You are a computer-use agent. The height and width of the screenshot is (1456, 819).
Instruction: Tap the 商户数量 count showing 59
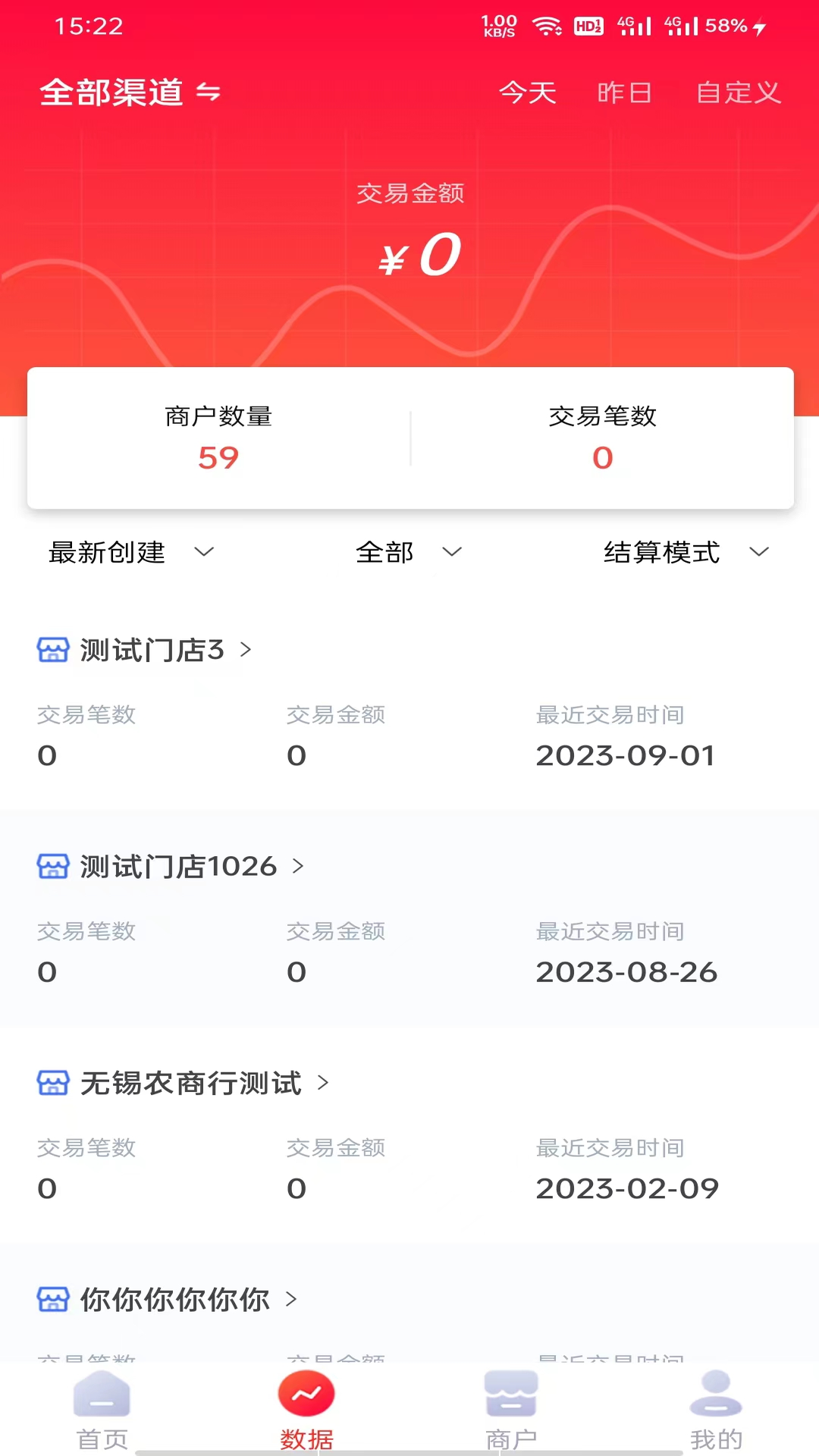[218, 438]
